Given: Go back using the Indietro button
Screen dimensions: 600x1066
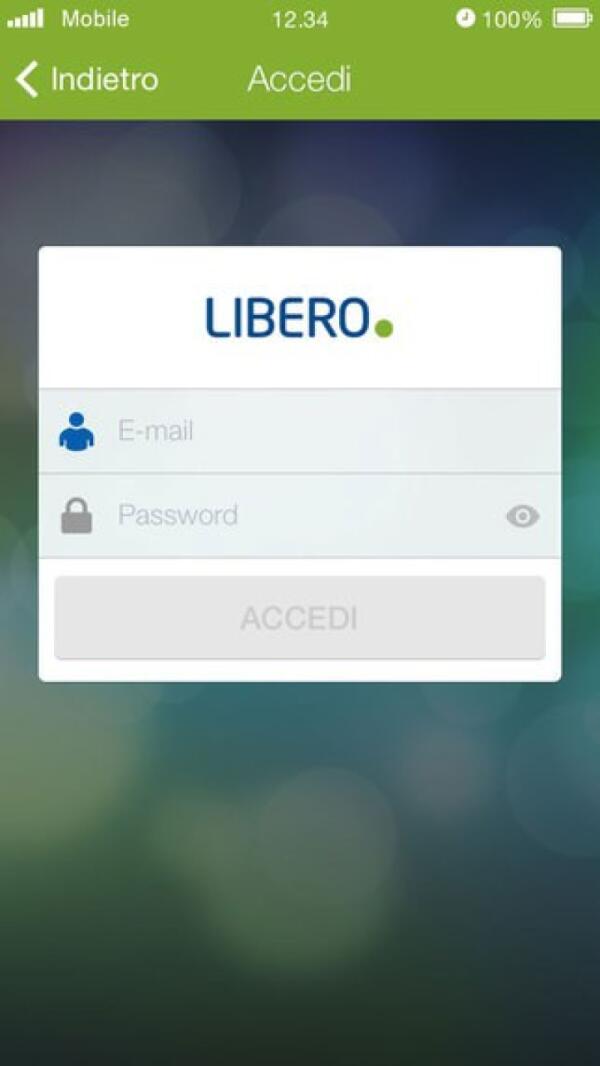Looking at the screenshot, I should pyautogui.click(x=87, y=79).
